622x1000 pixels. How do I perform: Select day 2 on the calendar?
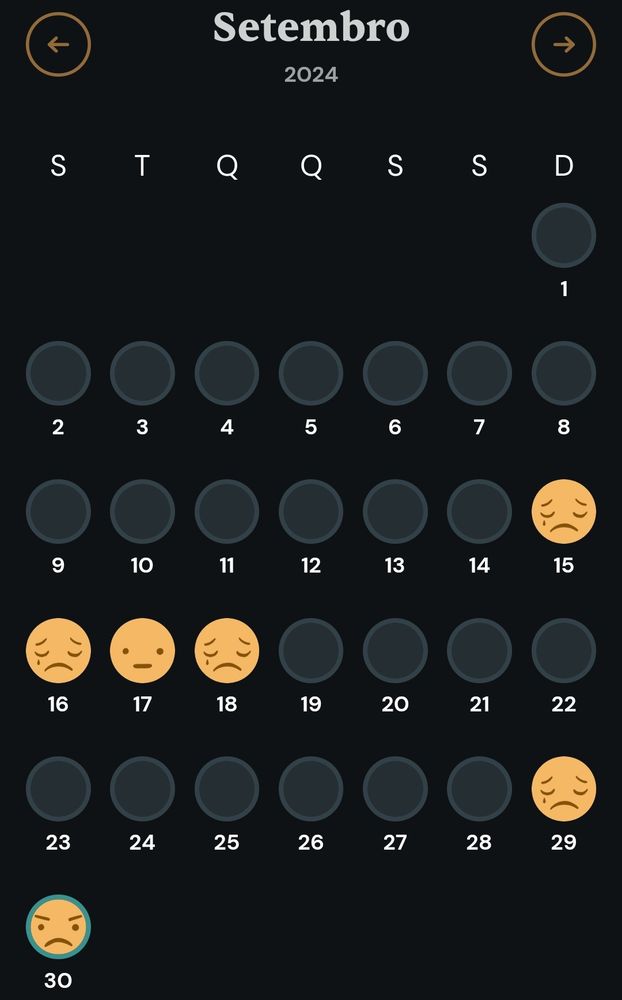(58, 374)
